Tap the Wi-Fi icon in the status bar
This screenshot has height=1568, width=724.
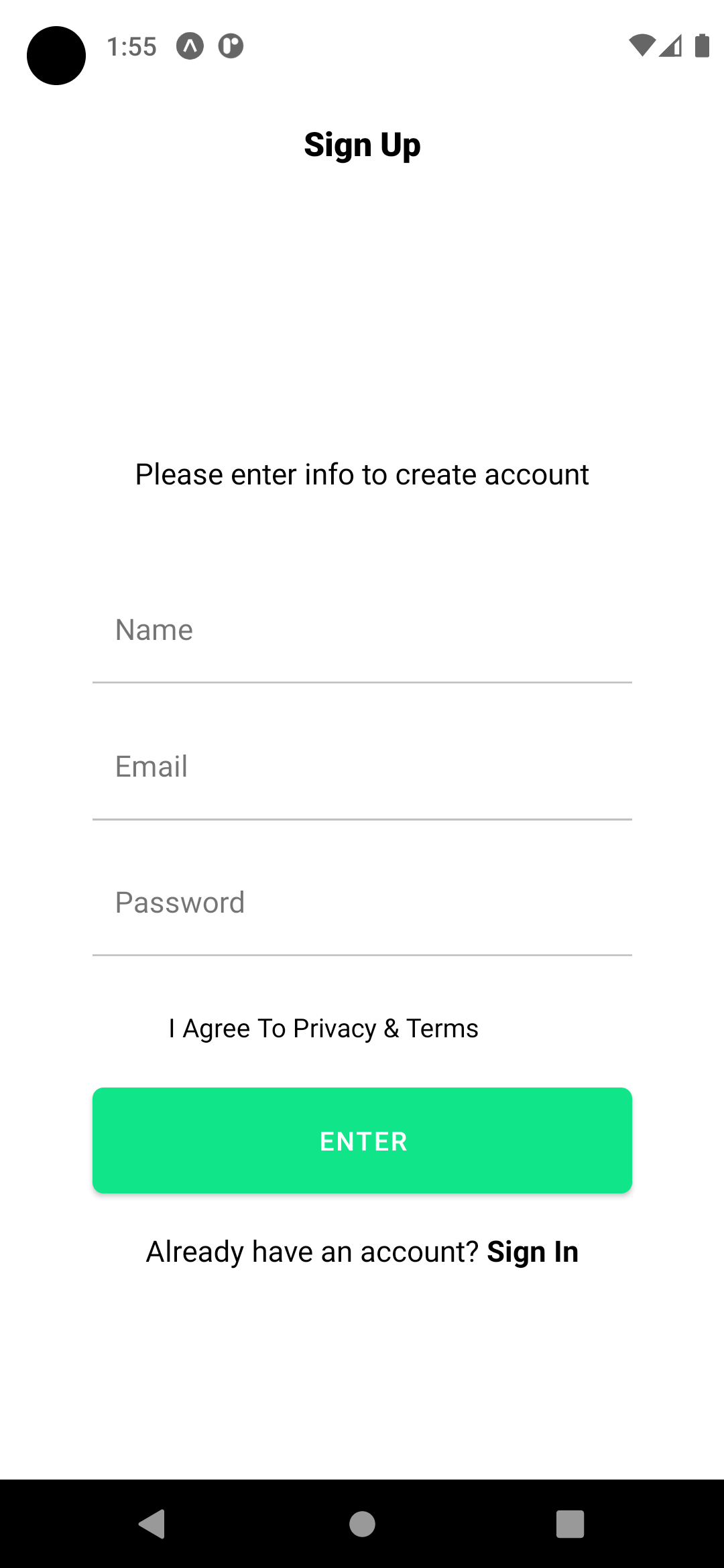641,46
